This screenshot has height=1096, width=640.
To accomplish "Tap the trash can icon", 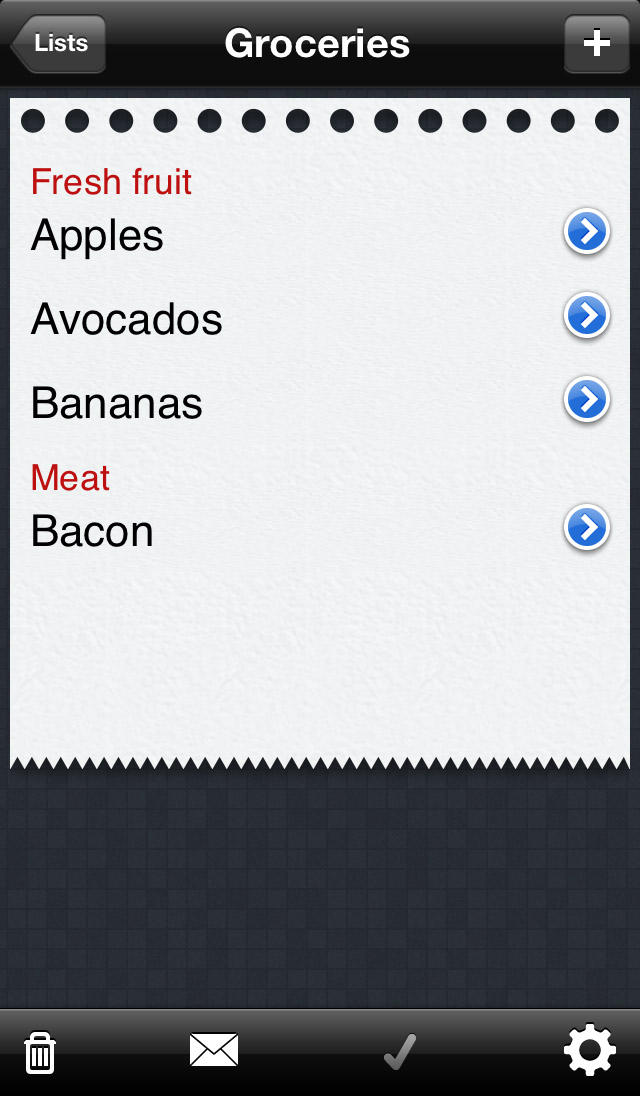I will (x=40, y=1053).
